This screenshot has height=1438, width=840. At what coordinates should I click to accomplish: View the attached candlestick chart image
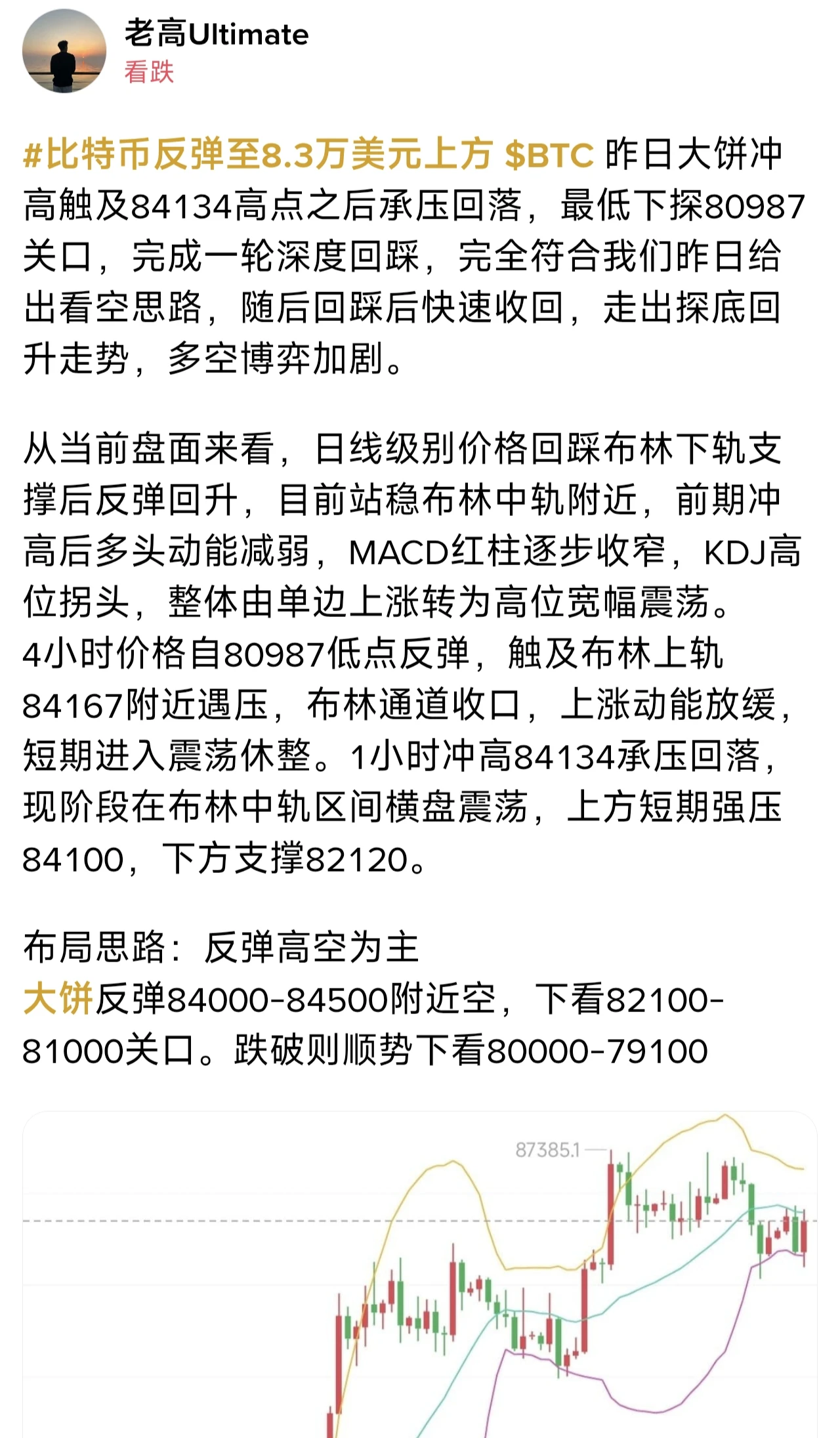[x=420, y=1275]
